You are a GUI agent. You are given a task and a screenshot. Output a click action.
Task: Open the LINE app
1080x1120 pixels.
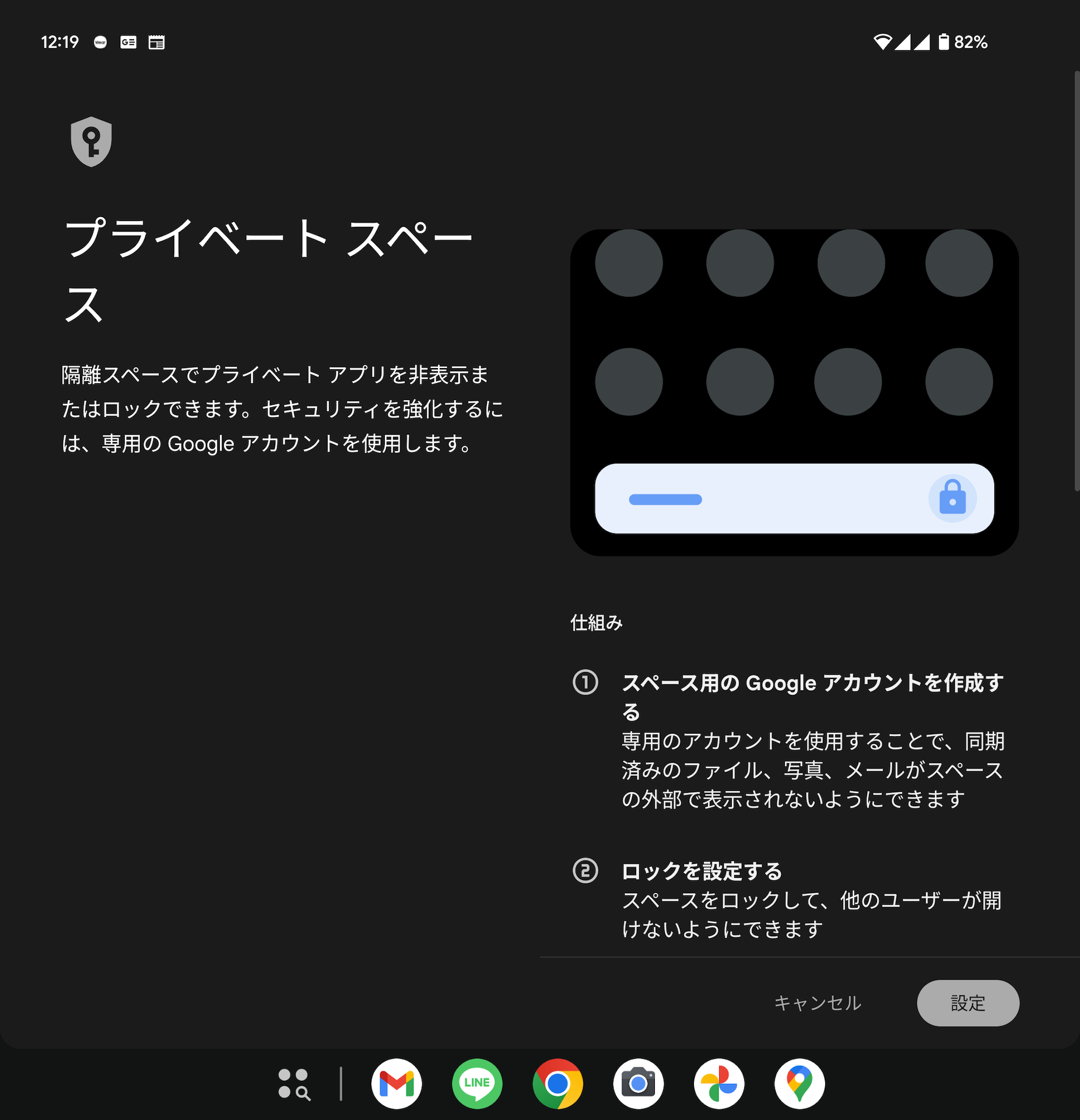click(x=477, y=1084)
